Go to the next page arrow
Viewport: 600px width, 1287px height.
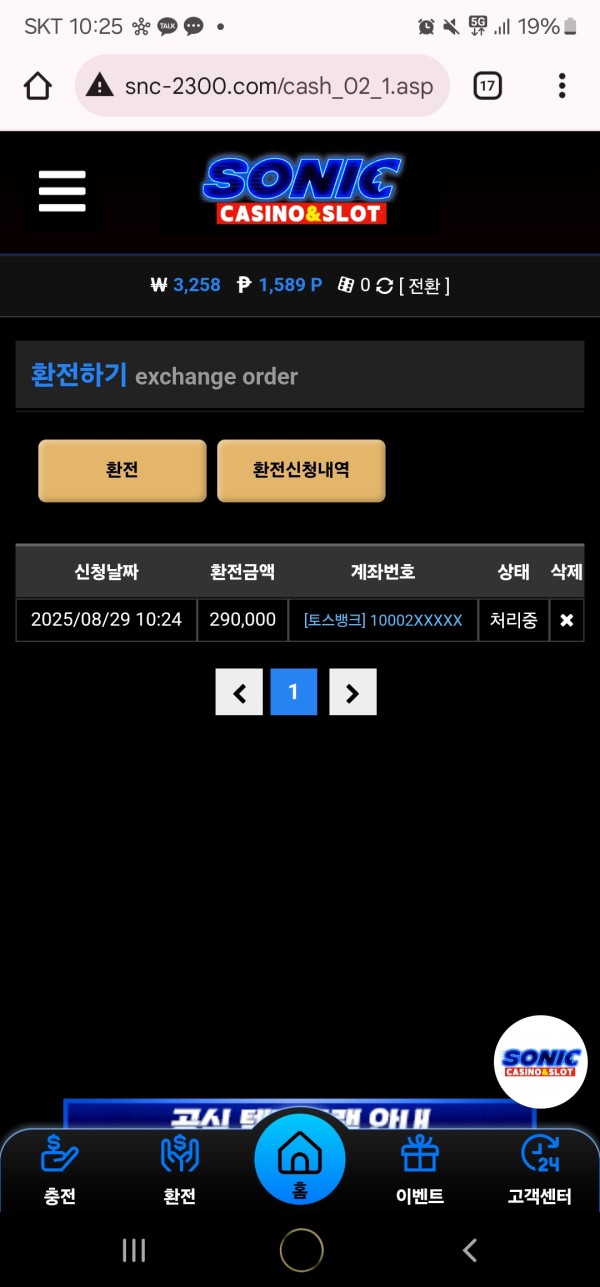click(x=352, y=692)
